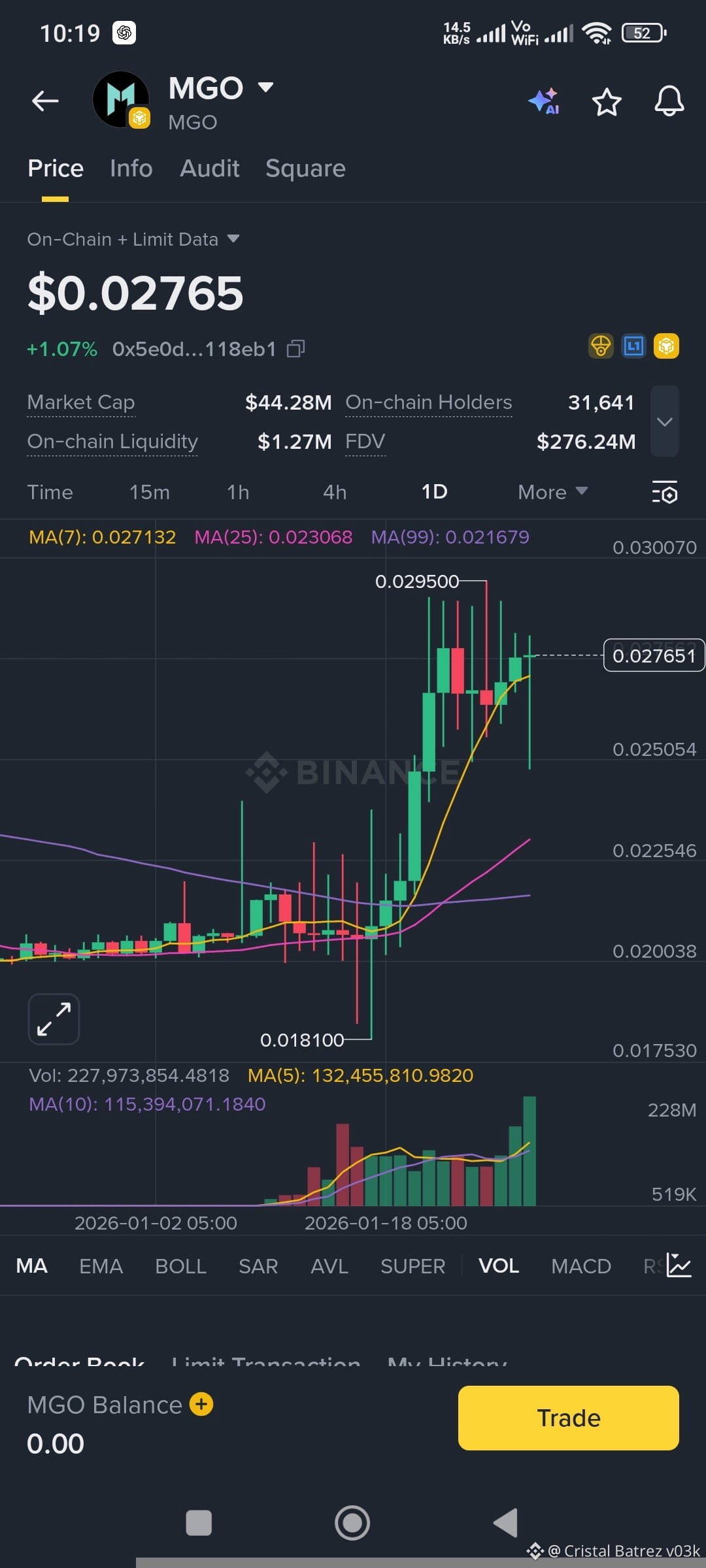Select the 4h chart interval
This screenshot has width=706, height=1568.
tap(335, 492)
